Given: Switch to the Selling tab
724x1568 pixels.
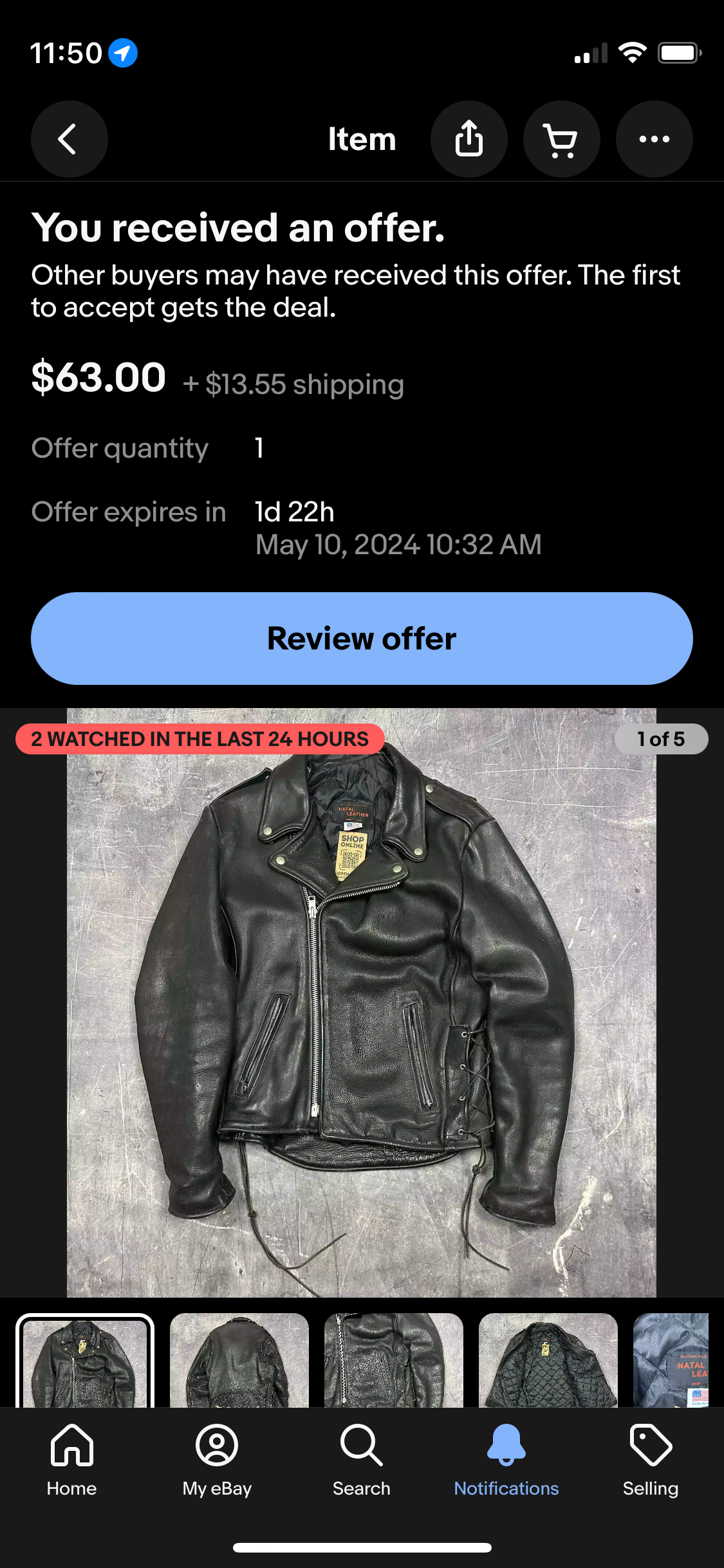Looking at the screenshot, I should point(651,1460).
